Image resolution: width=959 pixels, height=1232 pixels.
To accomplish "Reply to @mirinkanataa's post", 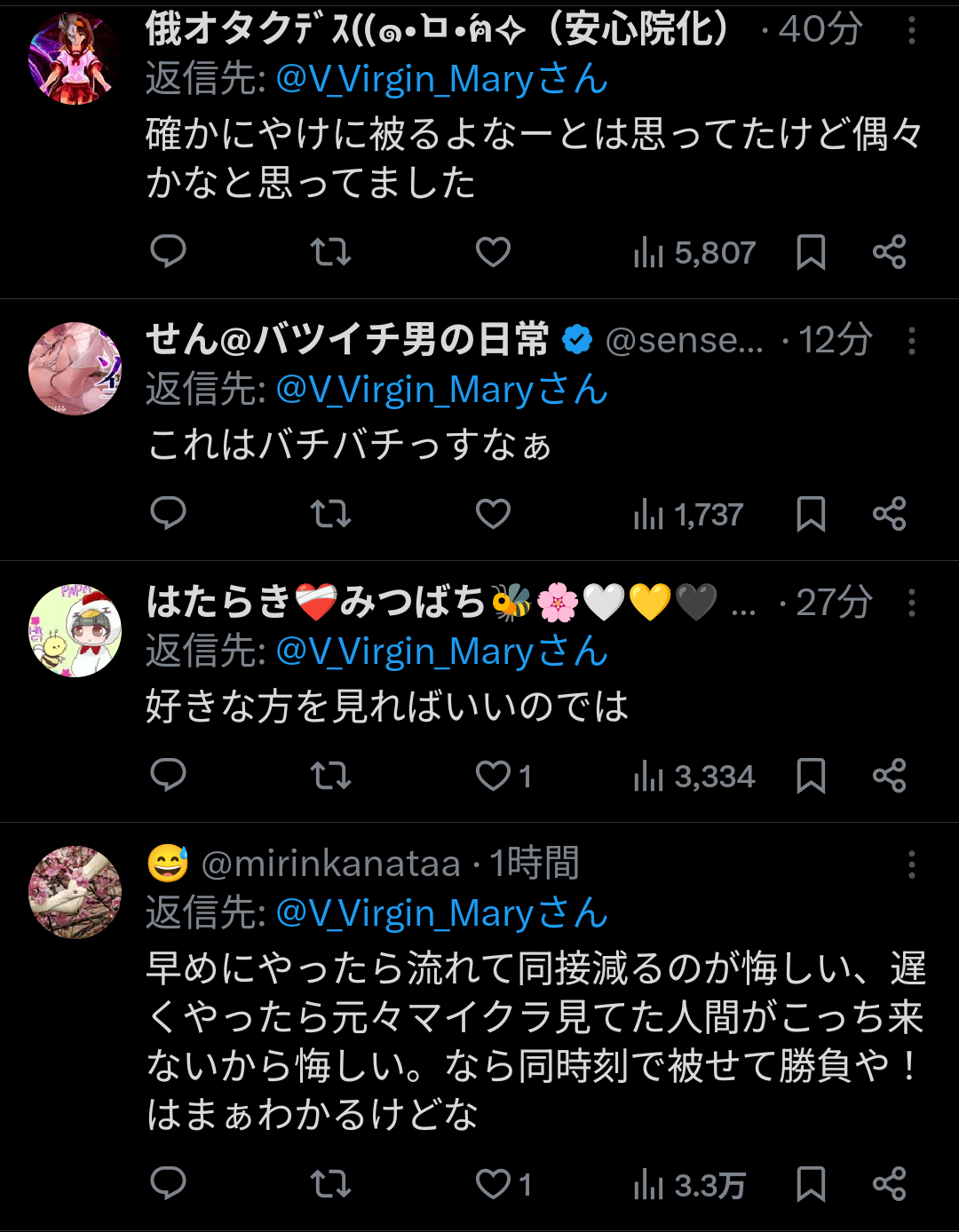I will pos(168,1184).
